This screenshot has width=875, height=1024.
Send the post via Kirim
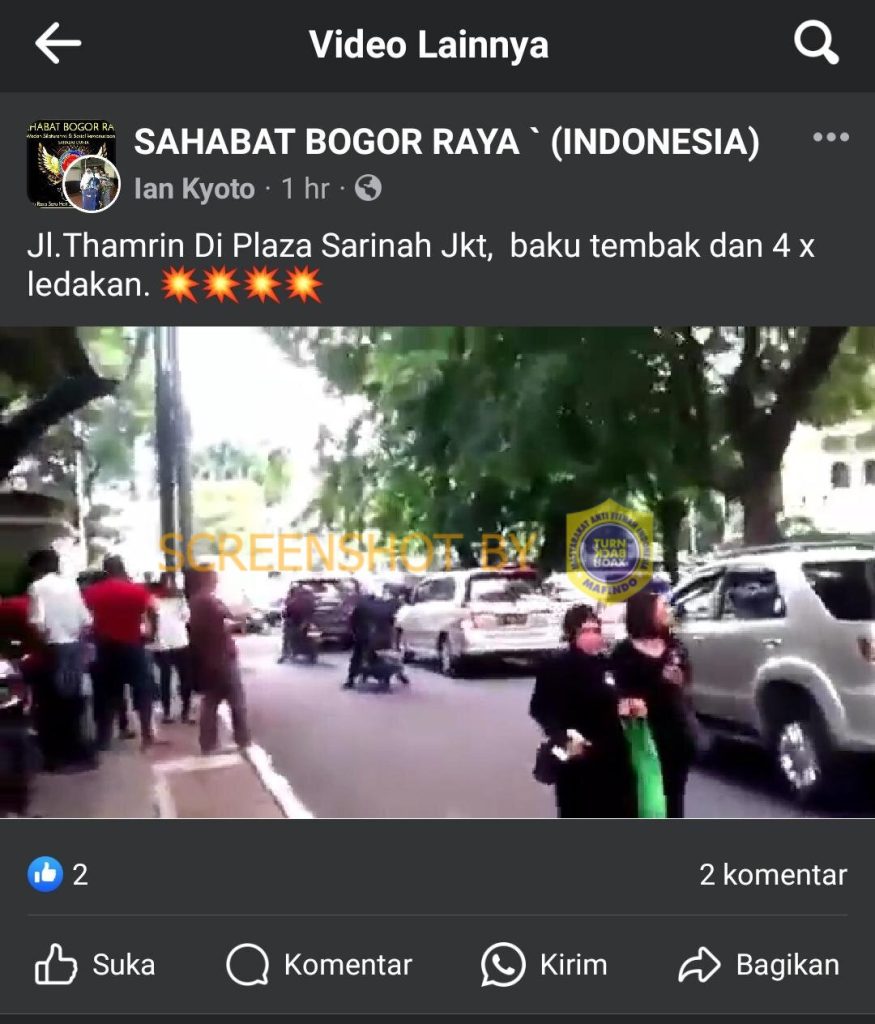[544, 965]
